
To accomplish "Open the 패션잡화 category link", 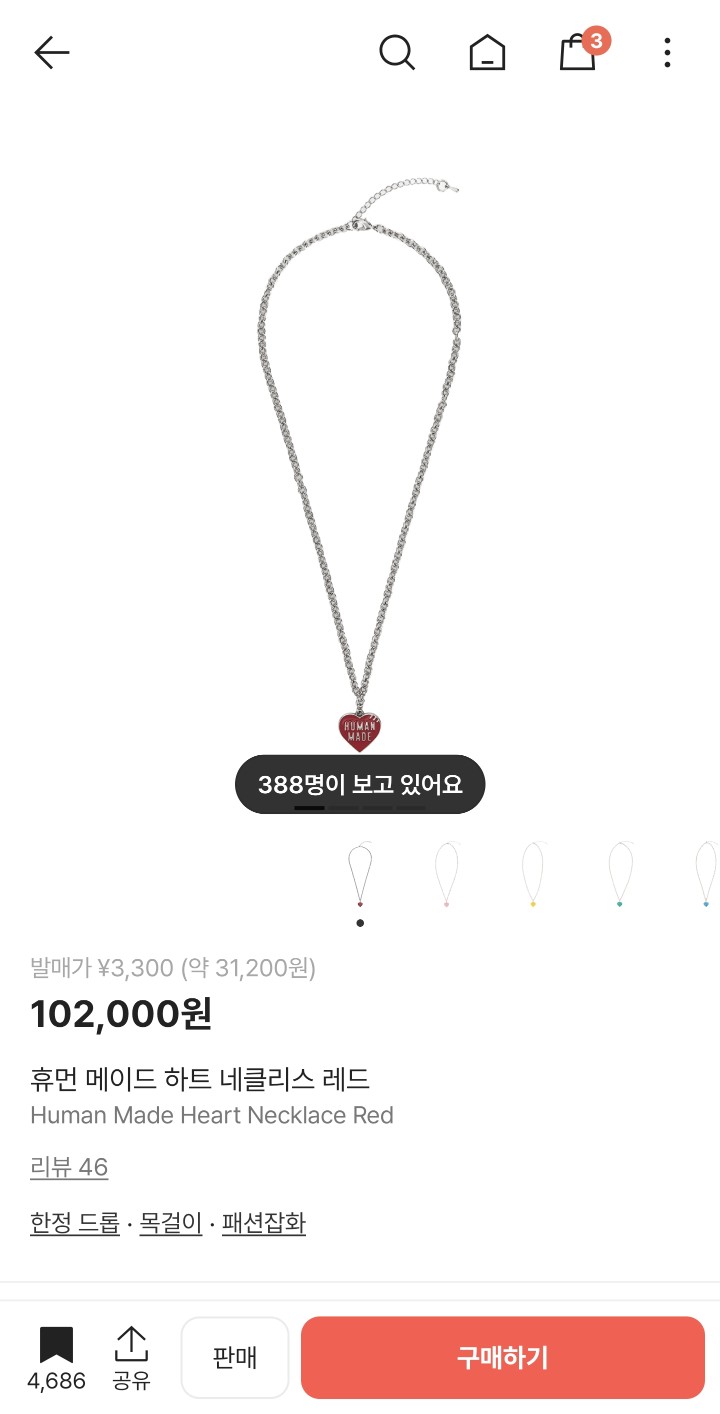I will click(x=264, y=1223).
